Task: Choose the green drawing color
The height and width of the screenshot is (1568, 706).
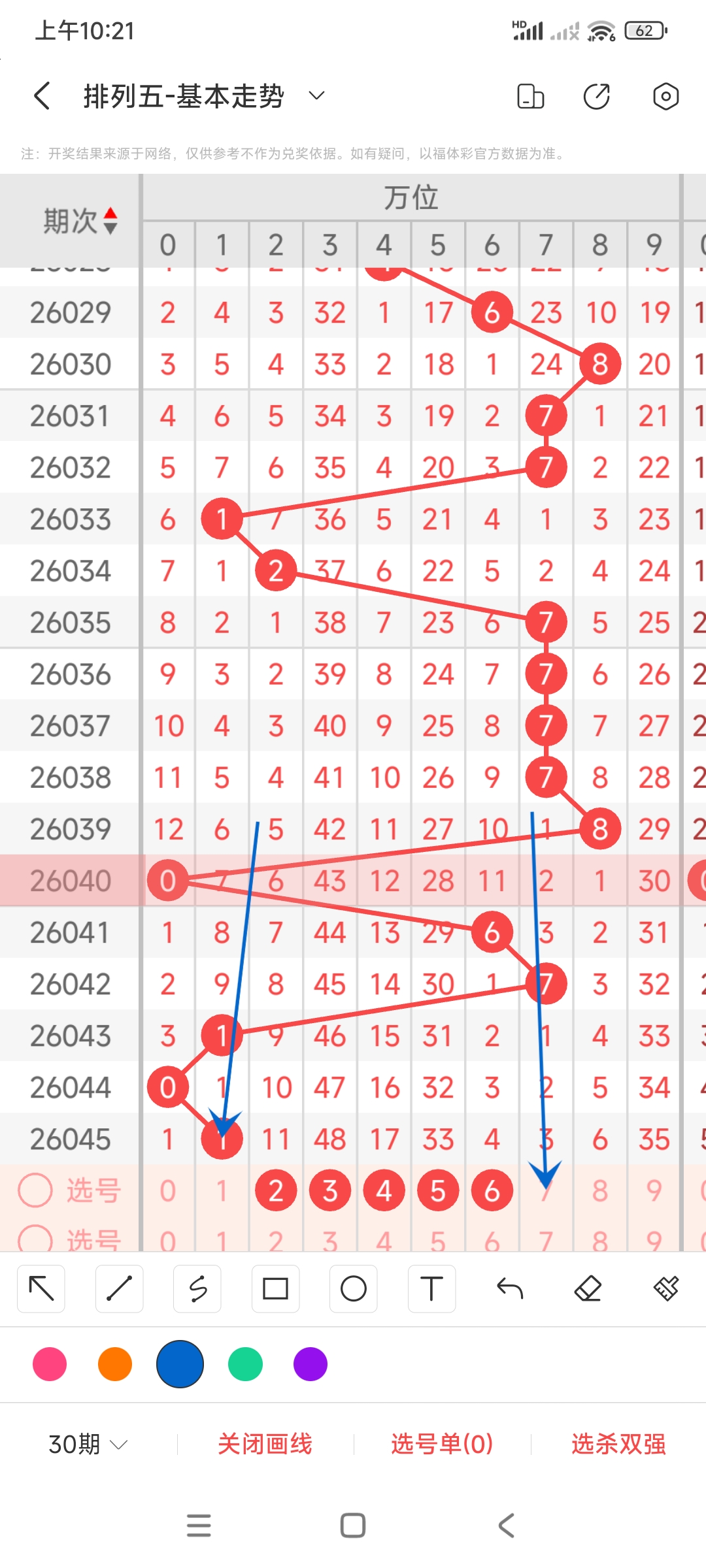Action: click(245, 1364)
